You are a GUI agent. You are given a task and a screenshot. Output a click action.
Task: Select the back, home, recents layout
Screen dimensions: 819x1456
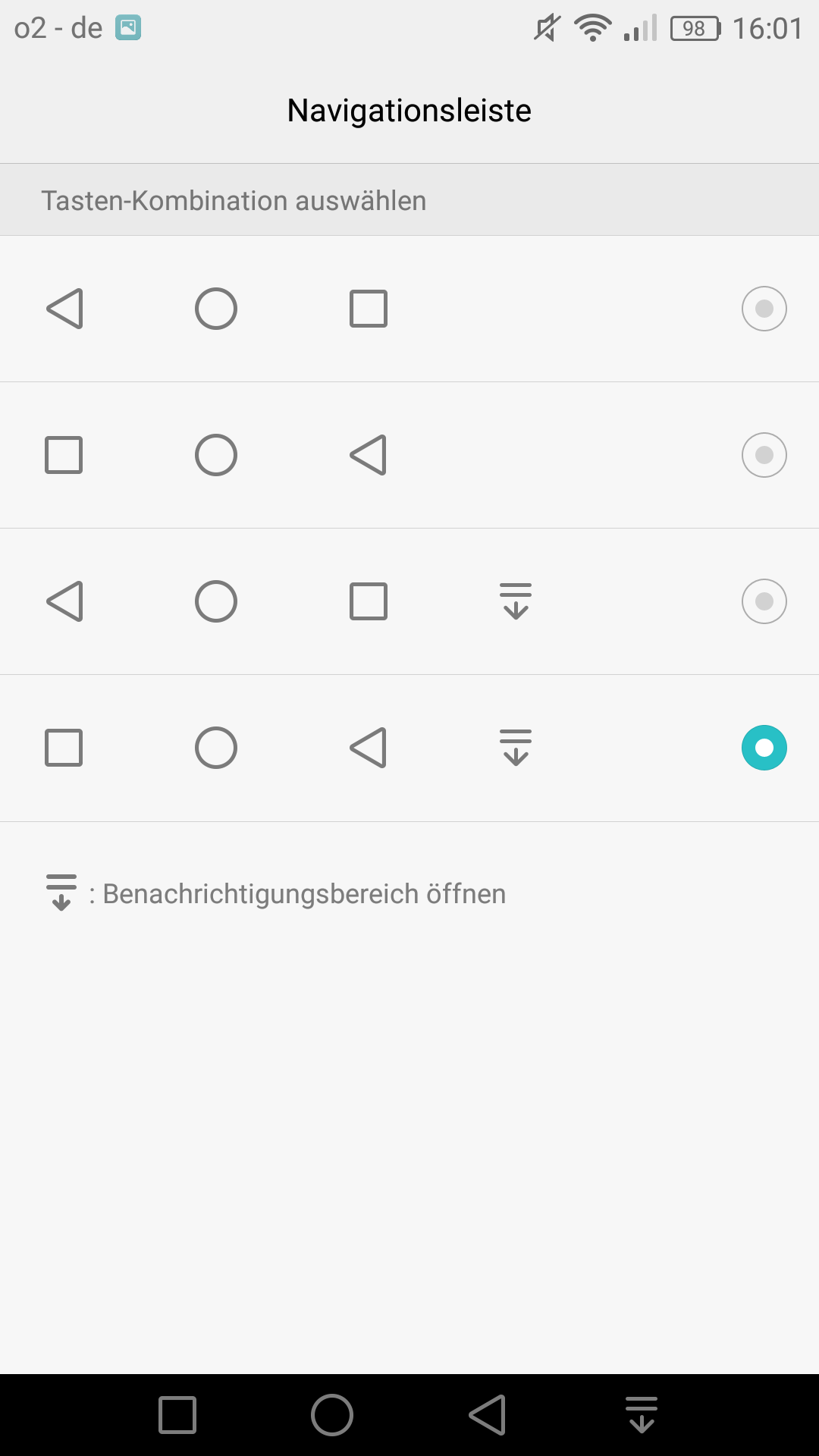764,309
